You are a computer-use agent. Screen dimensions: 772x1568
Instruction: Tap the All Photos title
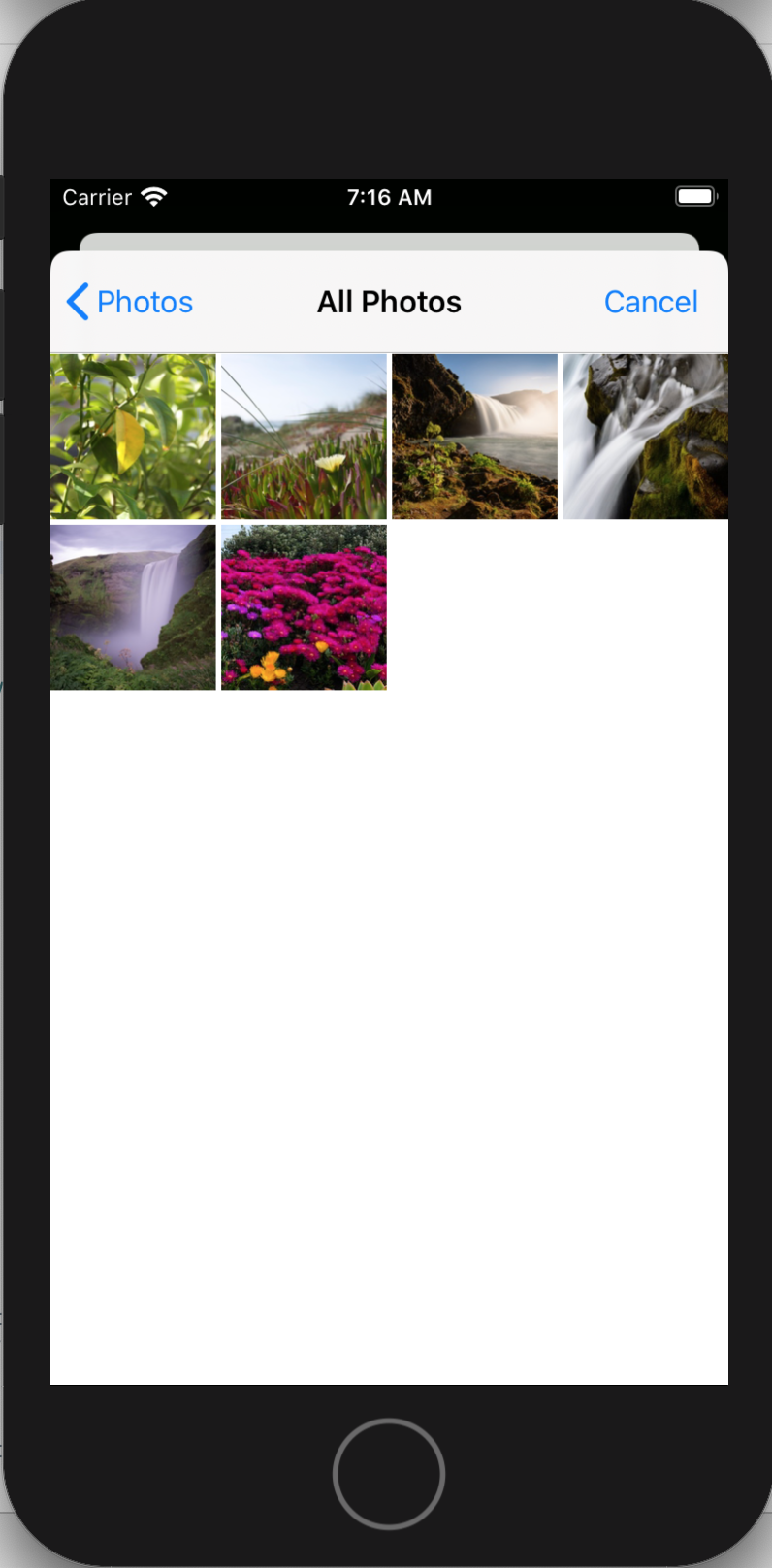click(x=389, y=302)
